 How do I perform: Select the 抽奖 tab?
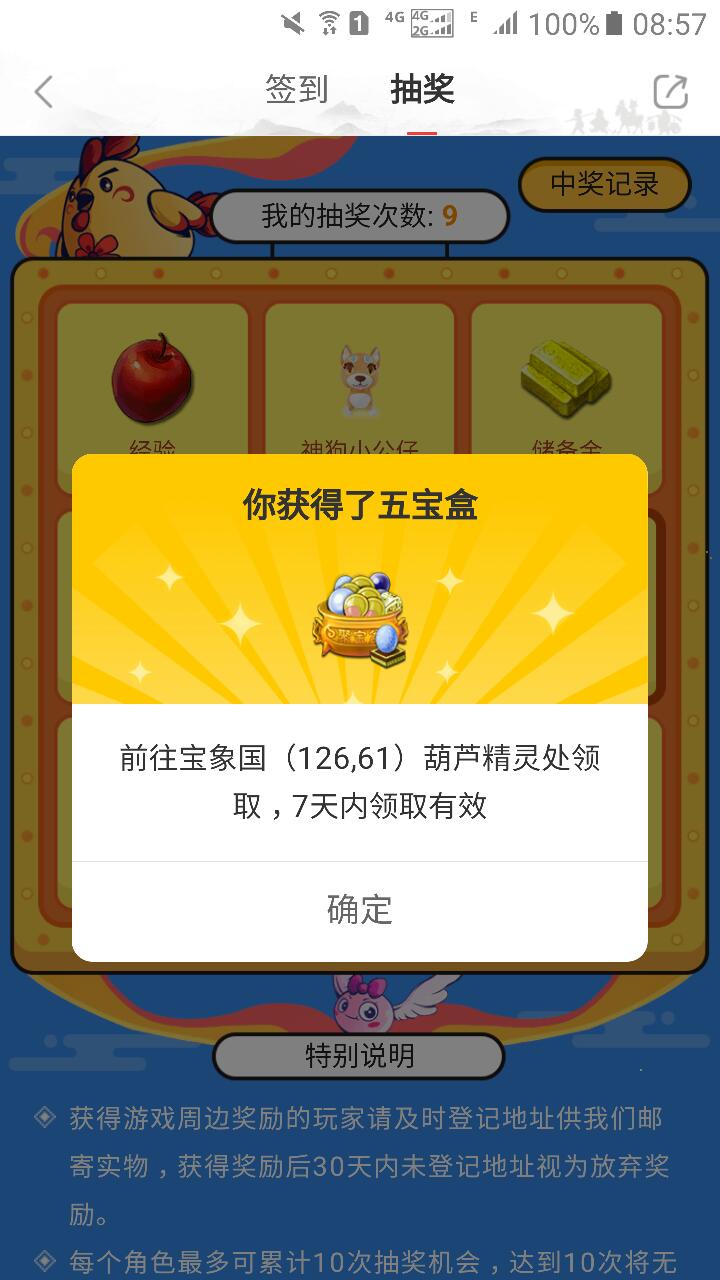point(422,90)
